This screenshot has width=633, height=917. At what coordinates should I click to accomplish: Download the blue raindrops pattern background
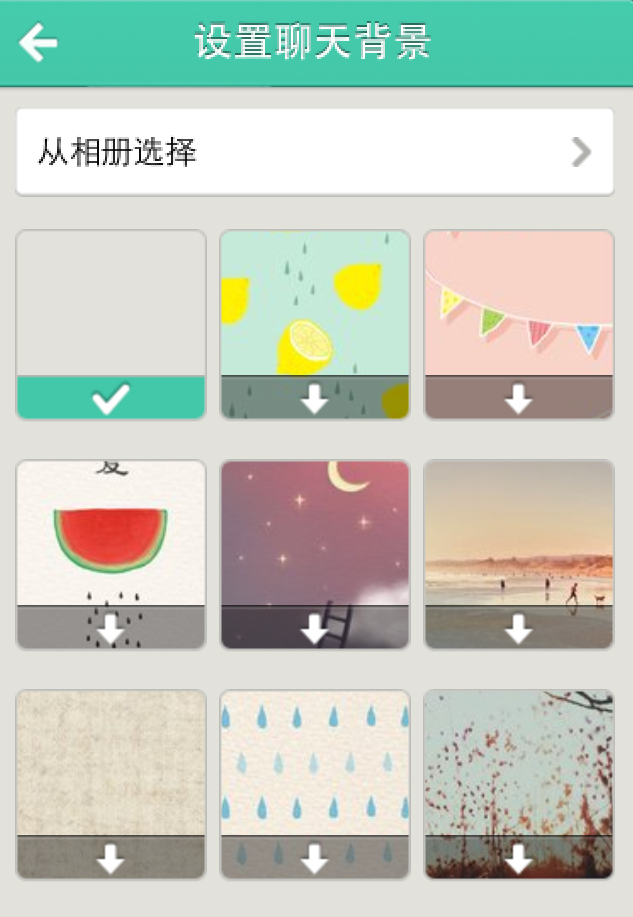point(315,859)
